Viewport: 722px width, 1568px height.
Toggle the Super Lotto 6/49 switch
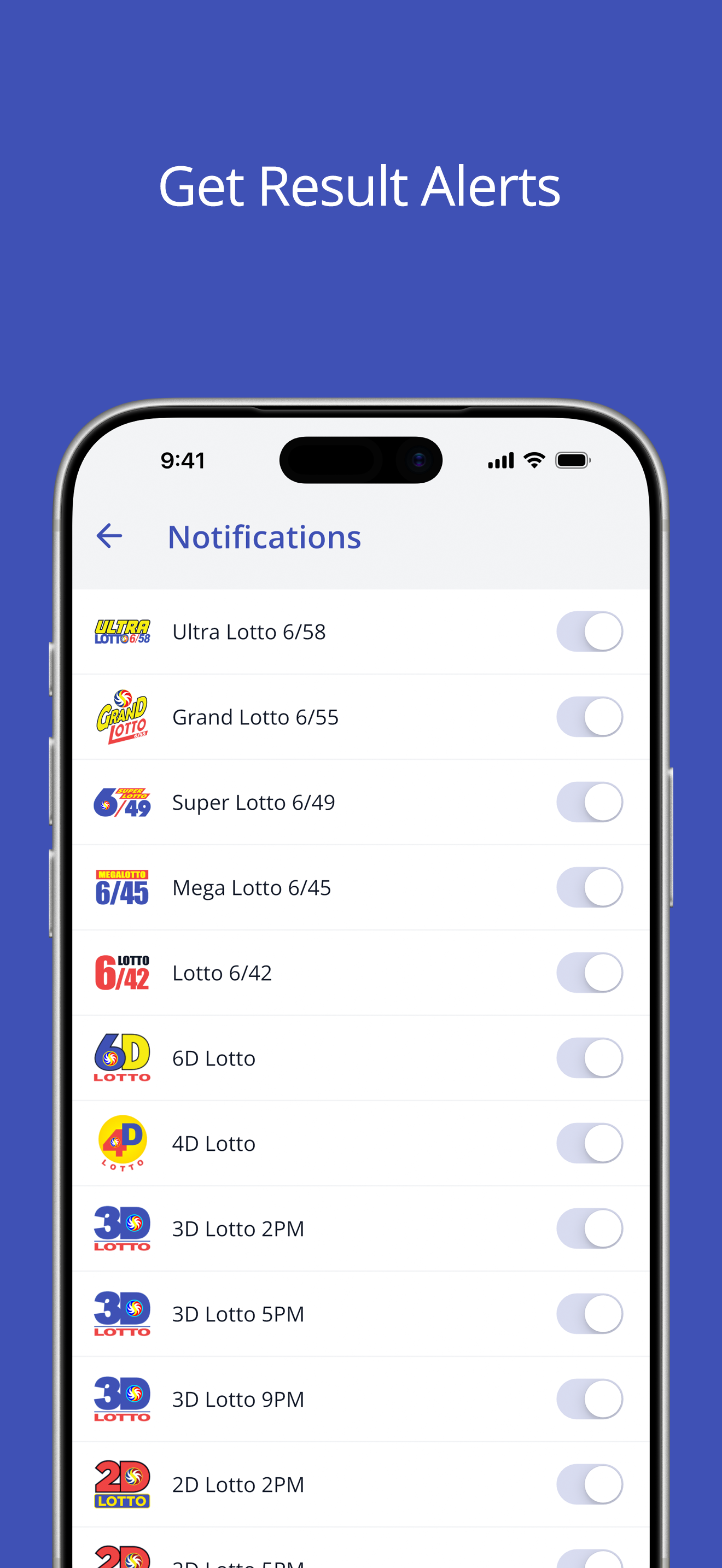tap(590, 801)
